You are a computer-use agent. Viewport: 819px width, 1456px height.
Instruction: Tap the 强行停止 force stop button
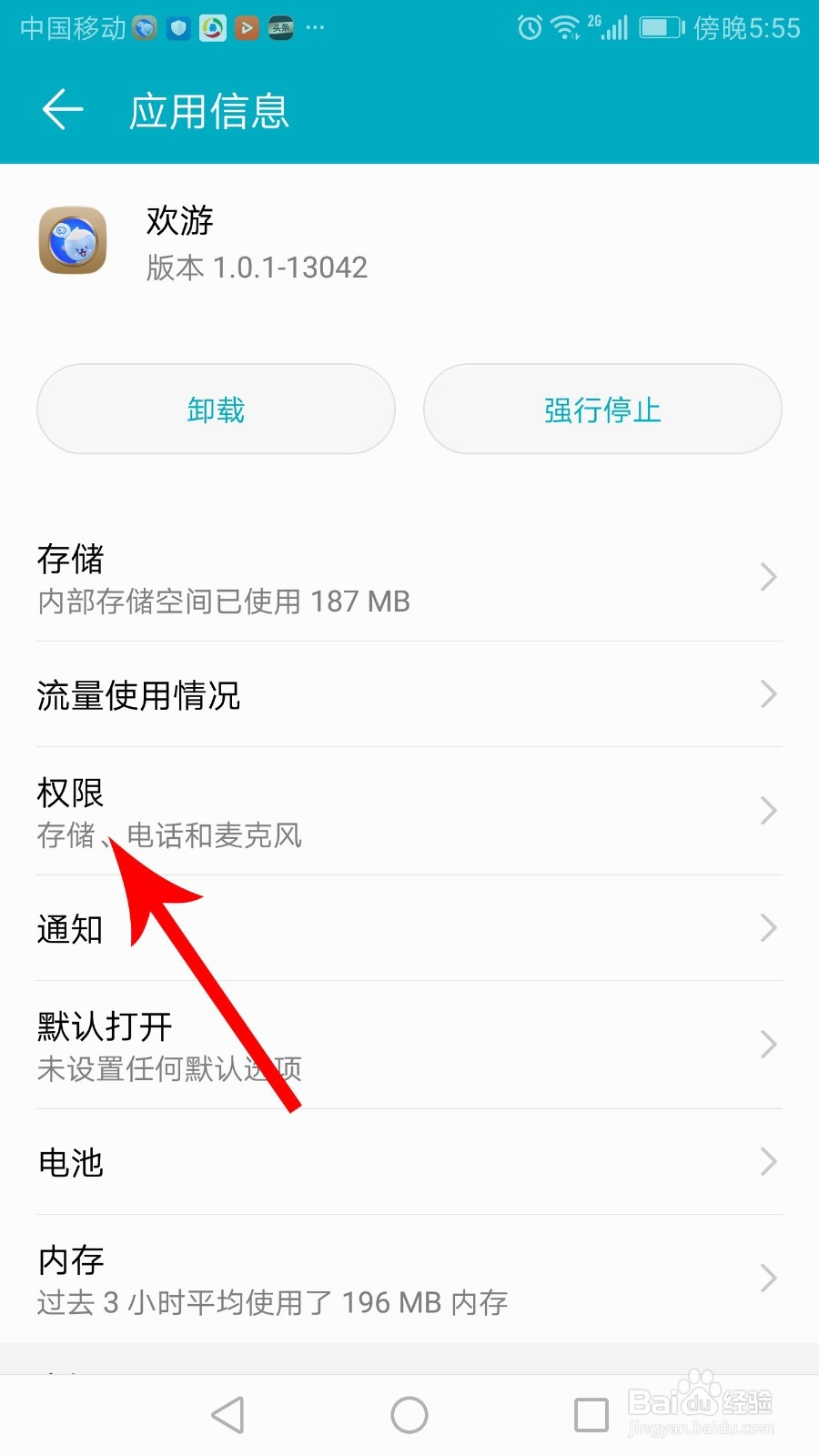click(x=602, y=409)
